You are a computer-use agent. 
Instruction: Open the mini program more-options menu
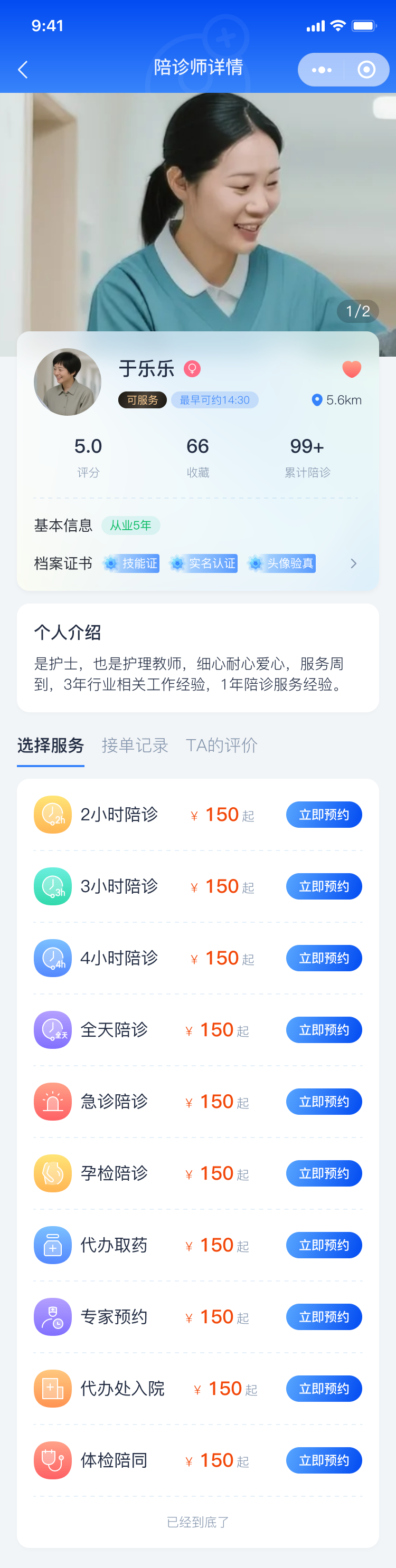coord(322,70)
